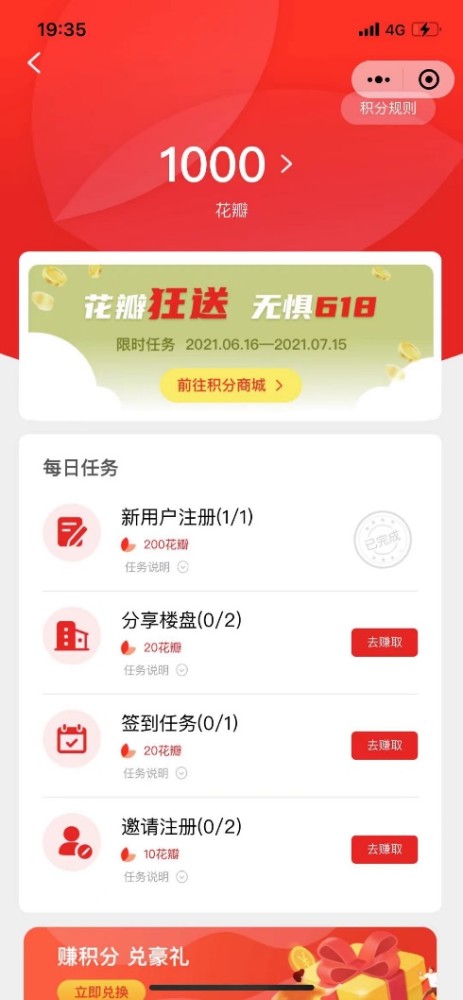The width and height of the screenshot is (463, 1000).
Task: View details of the 1000 花瓣 balance
Action: coord(226,165)
